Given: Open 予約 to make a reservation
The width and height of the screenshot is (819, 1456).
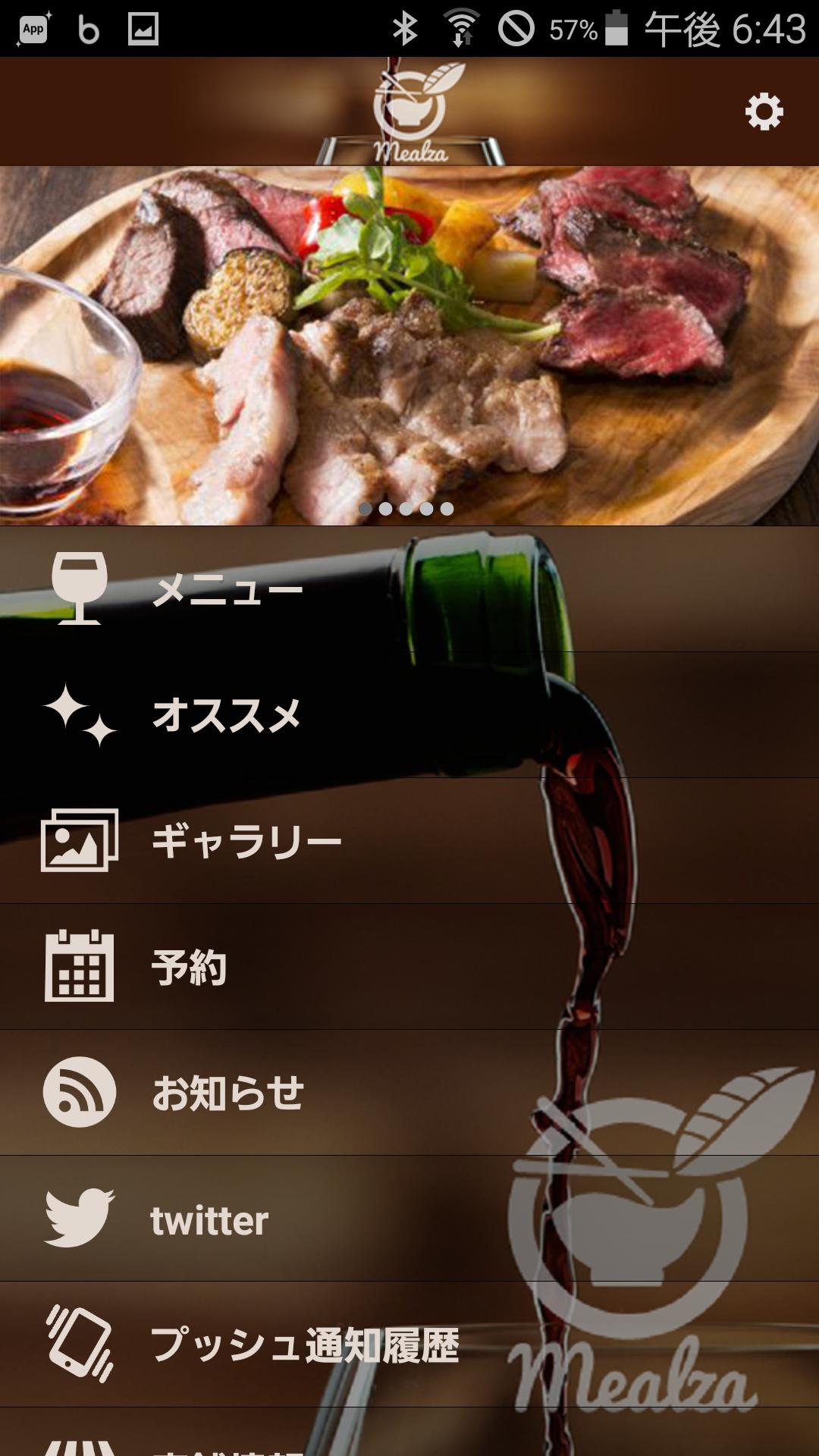Looking at the screenshot, I should (190, 967).
